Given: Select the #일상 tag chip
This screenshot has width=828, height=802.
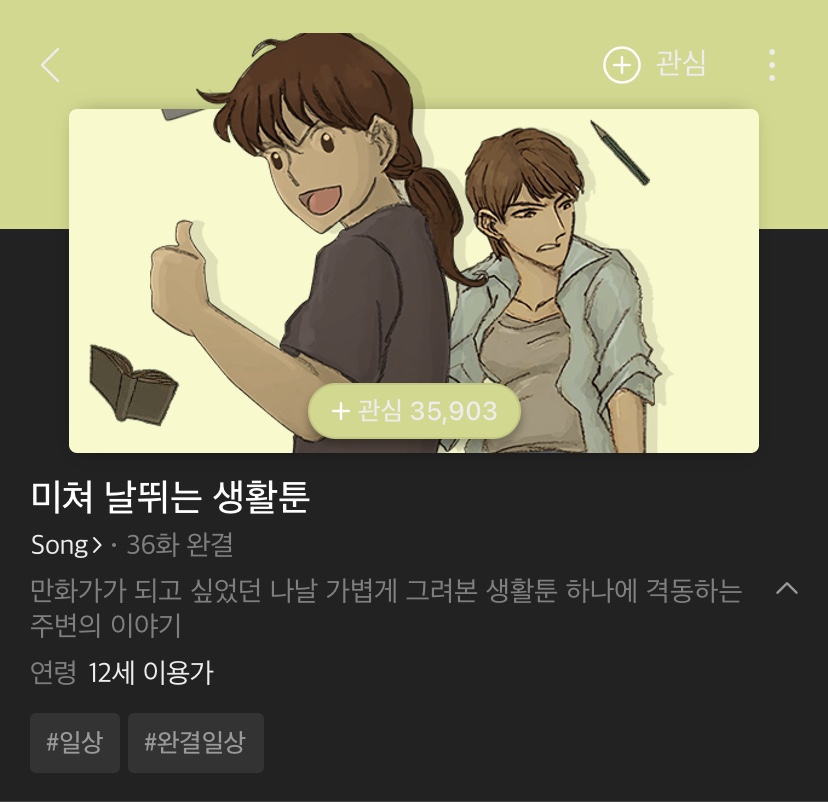Looking at the screenshot, I should coord(75,743).
